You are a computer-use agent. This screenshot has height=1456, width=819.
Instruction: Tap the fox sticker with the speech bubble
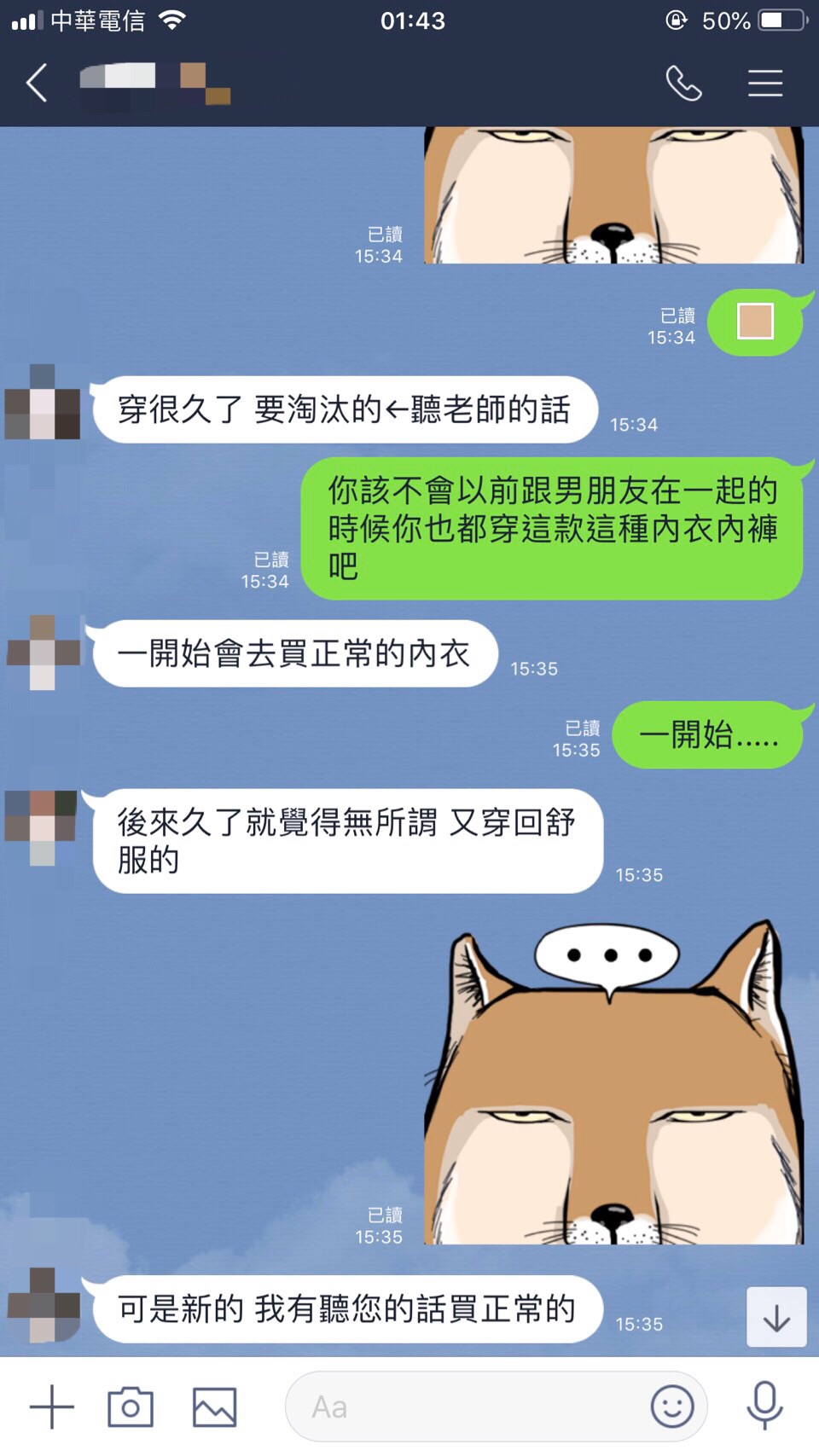[614, 1082]
